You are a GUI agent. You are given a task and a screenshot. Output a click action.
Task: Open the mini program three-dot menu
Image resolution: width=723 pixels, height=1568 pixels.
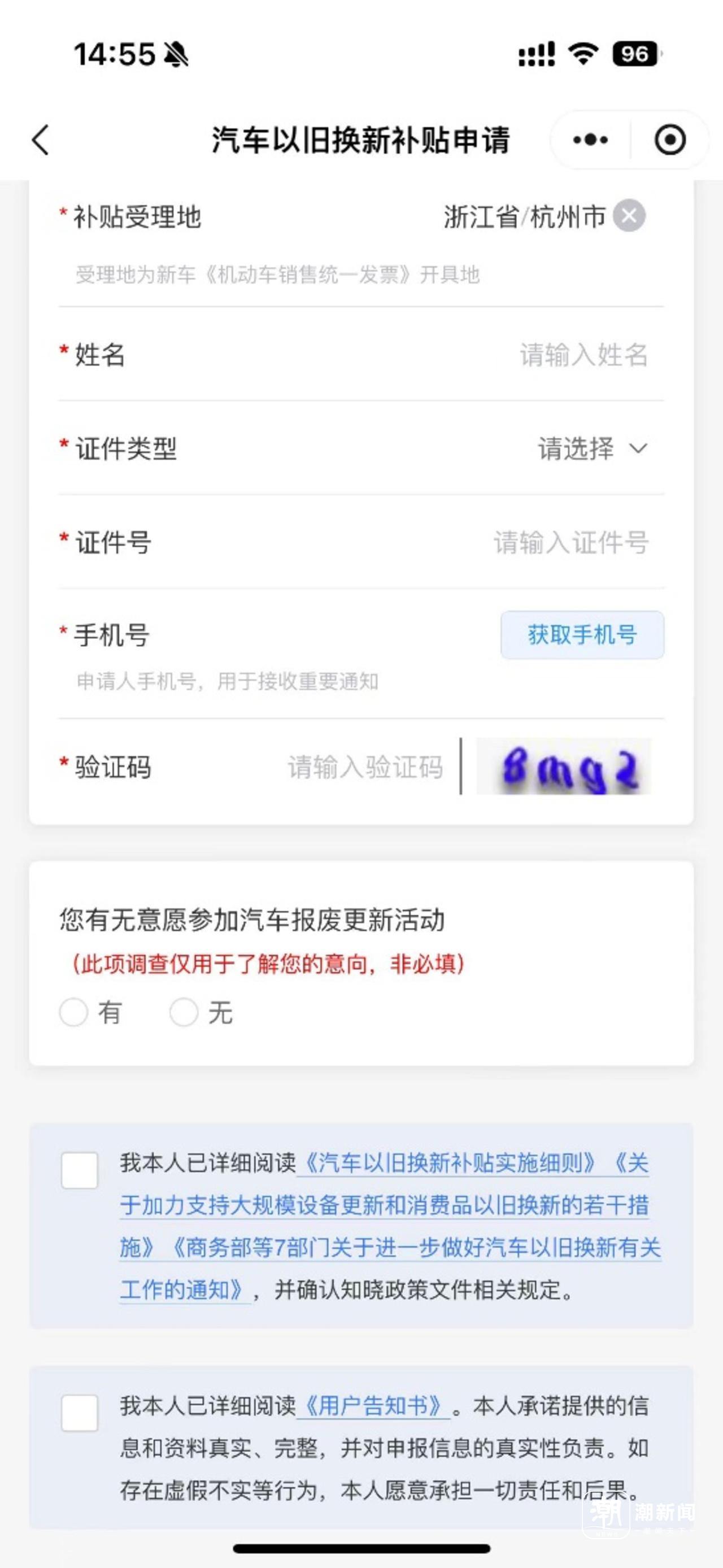(x=590, y=140)
